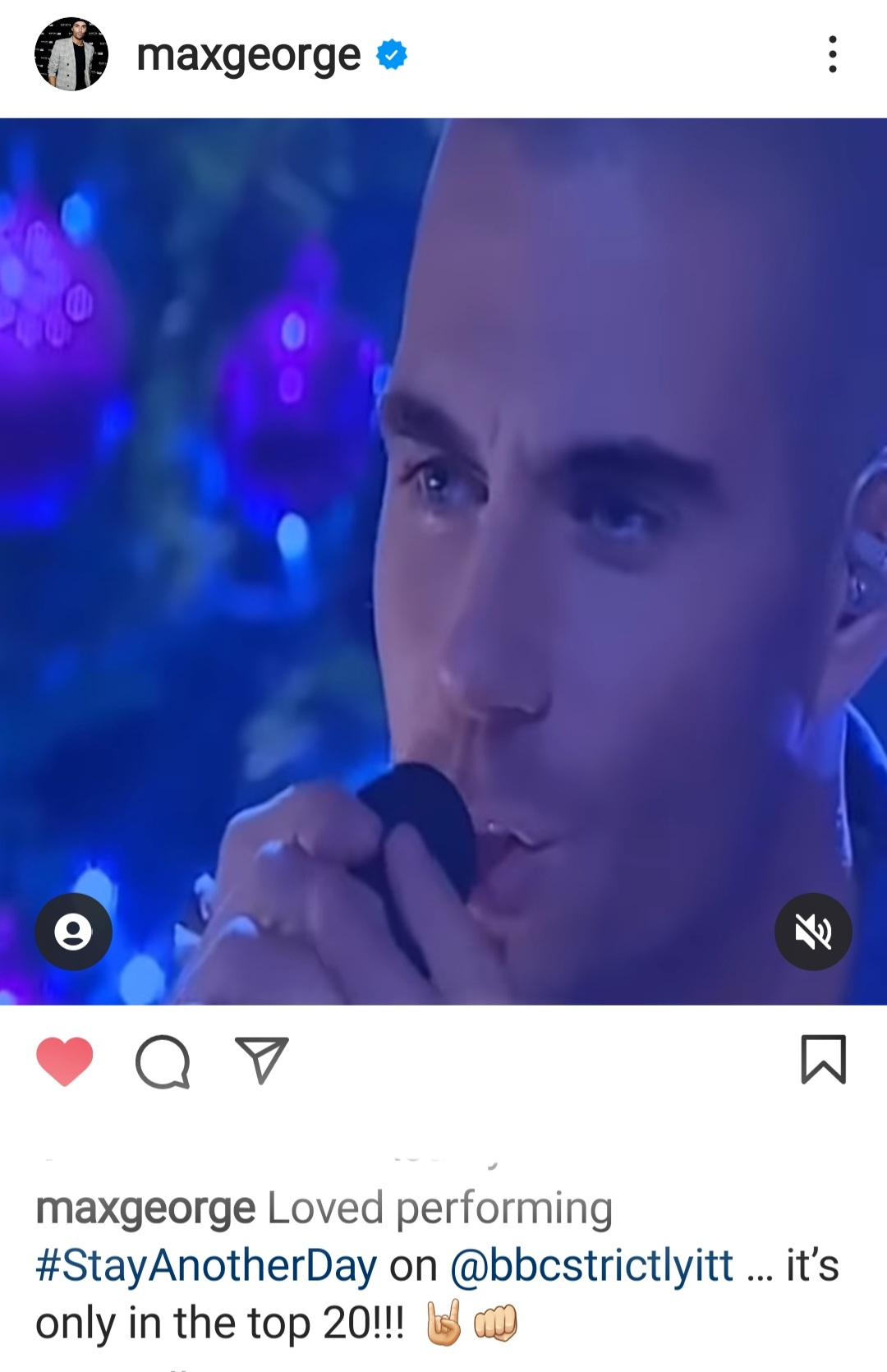Screen dimensions: 887x1372
Task: Share the post via paper plane
Action: 262,1060
